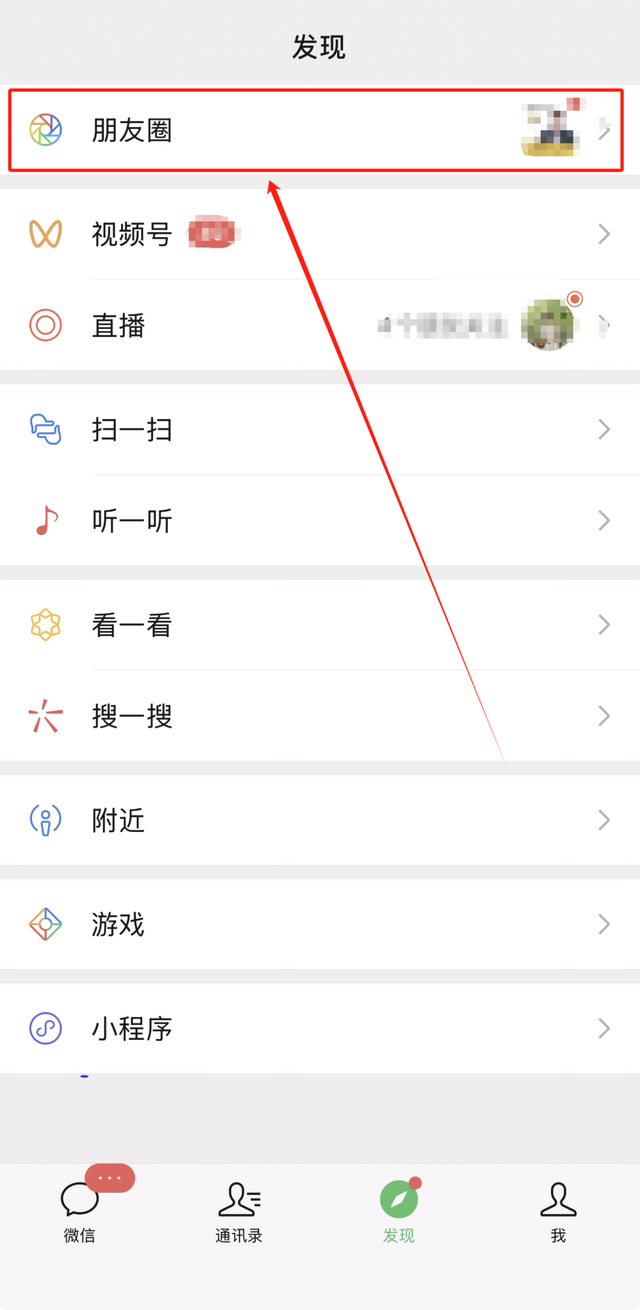Open 游戏 Games
Image resolution: width=640 pixels, height=1310 pixels.
tap(119, 924)
